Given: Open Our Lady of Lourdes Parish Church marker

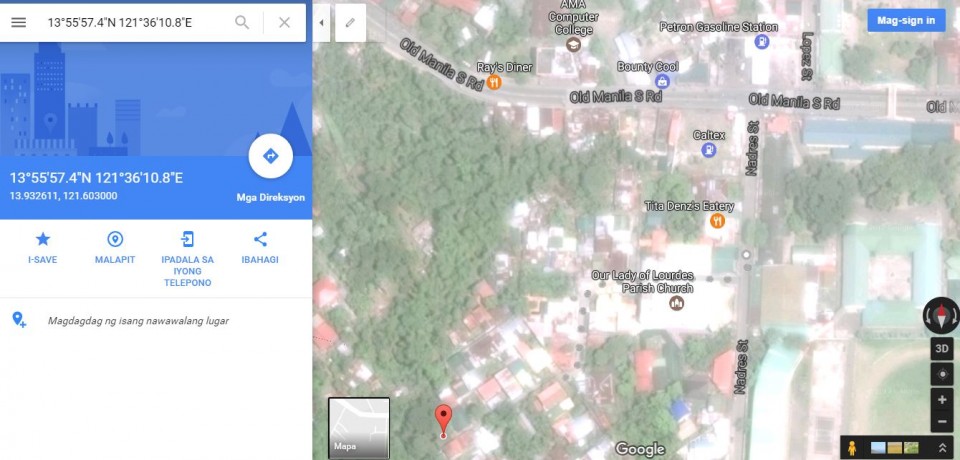Looking at the screenshot, I should click(677, 302).
